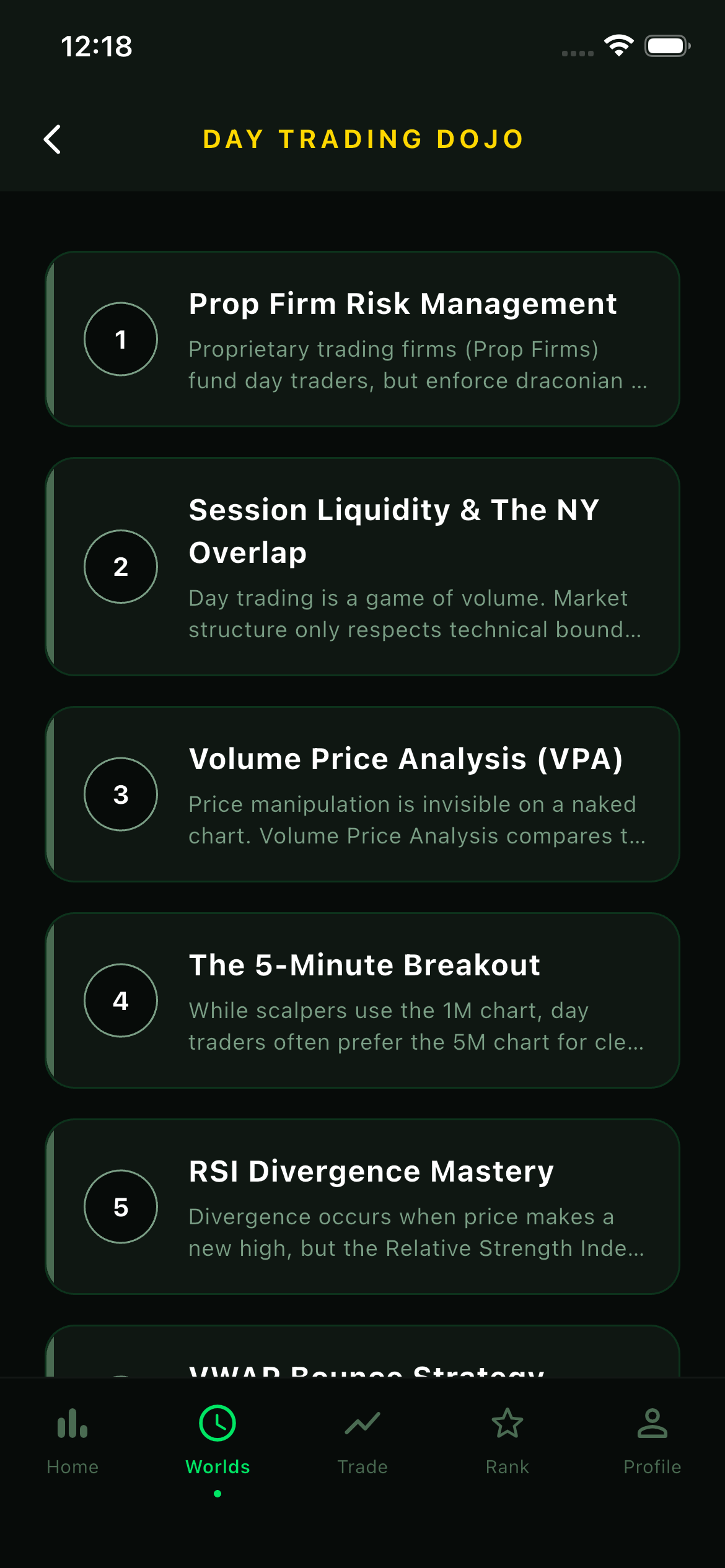Image resolution: width=725 pixels, height=1568 pixels.
Task: Start The 5-Minute Breakout lesson
Action: click(x=362, y=1000)
